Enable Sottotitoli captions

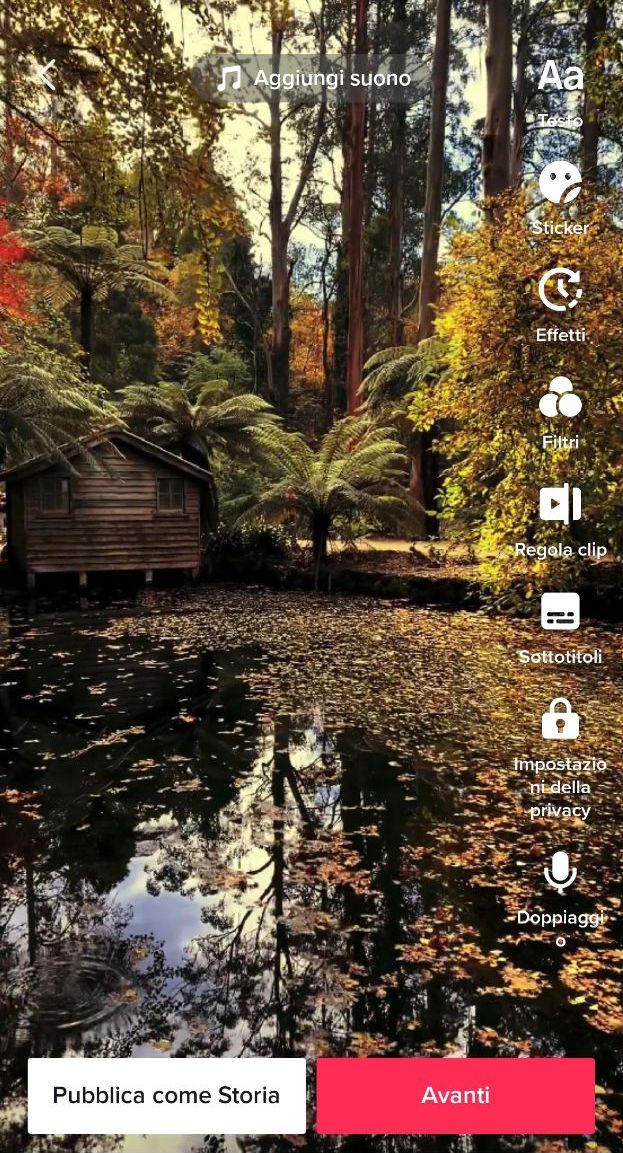point(560,612)
